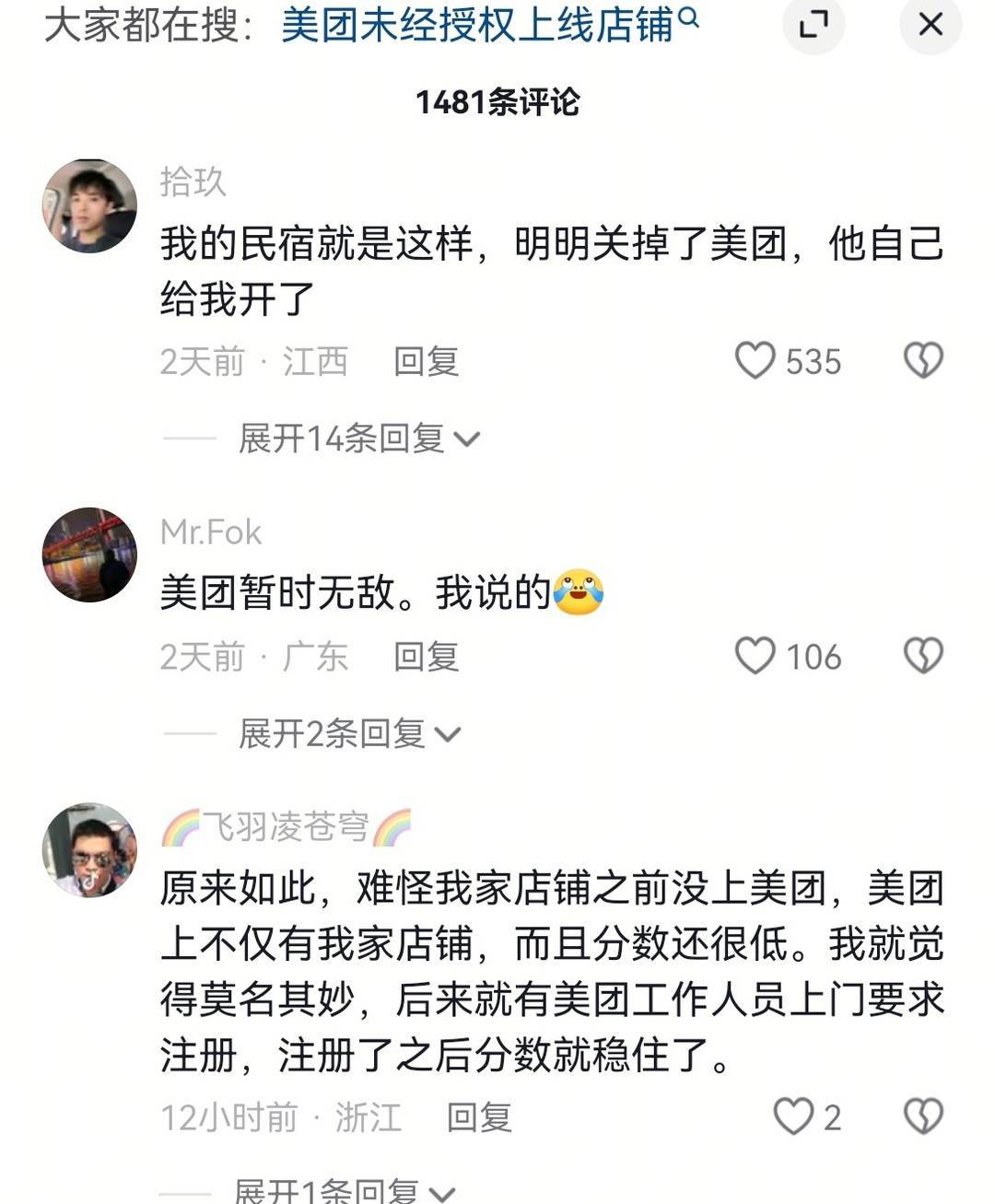
Task: Reply to 拾玖's comment
Action: pyautogui.click(x=426, y=361)
